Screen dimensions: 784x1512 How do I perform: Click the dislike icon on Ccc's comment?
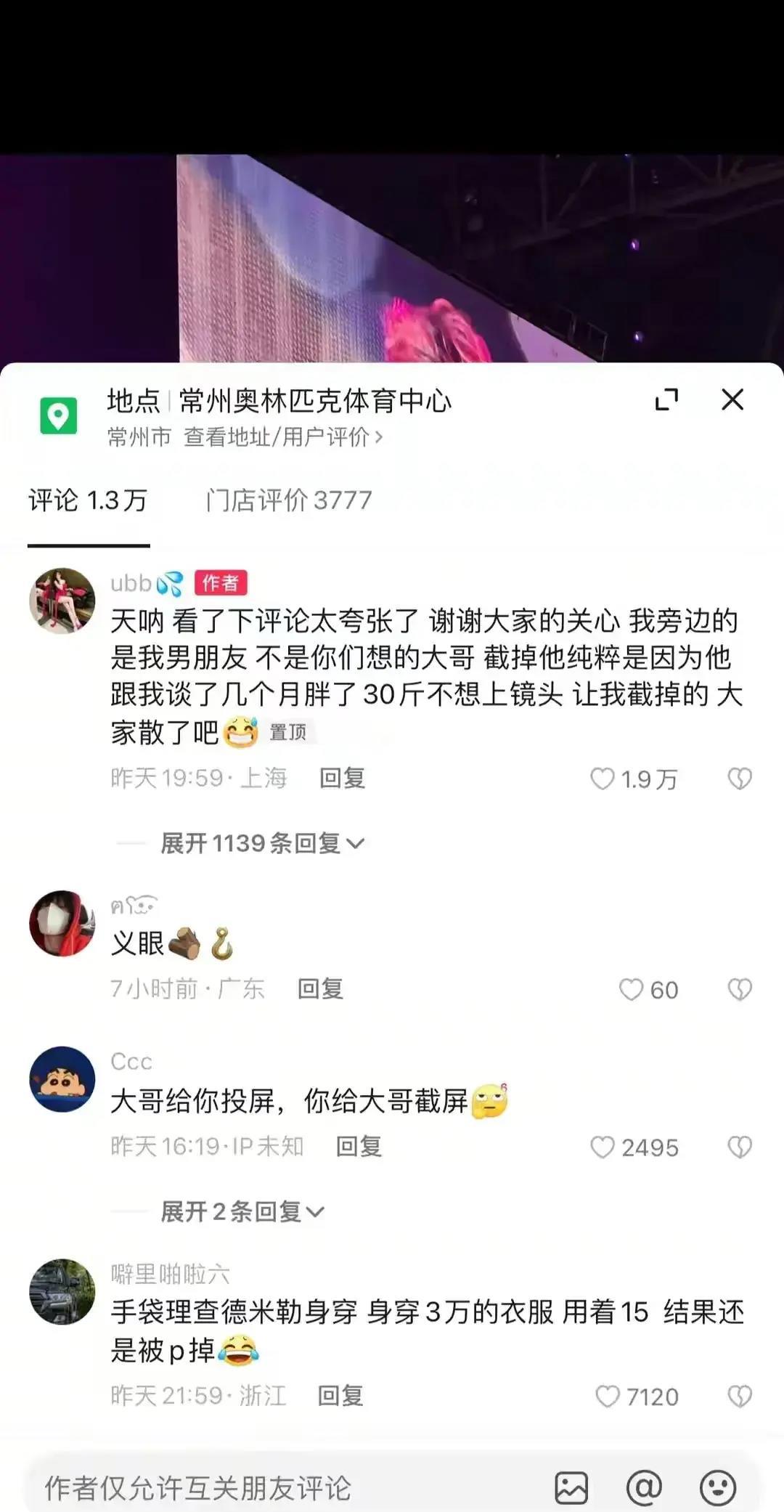pos(741,1147)
